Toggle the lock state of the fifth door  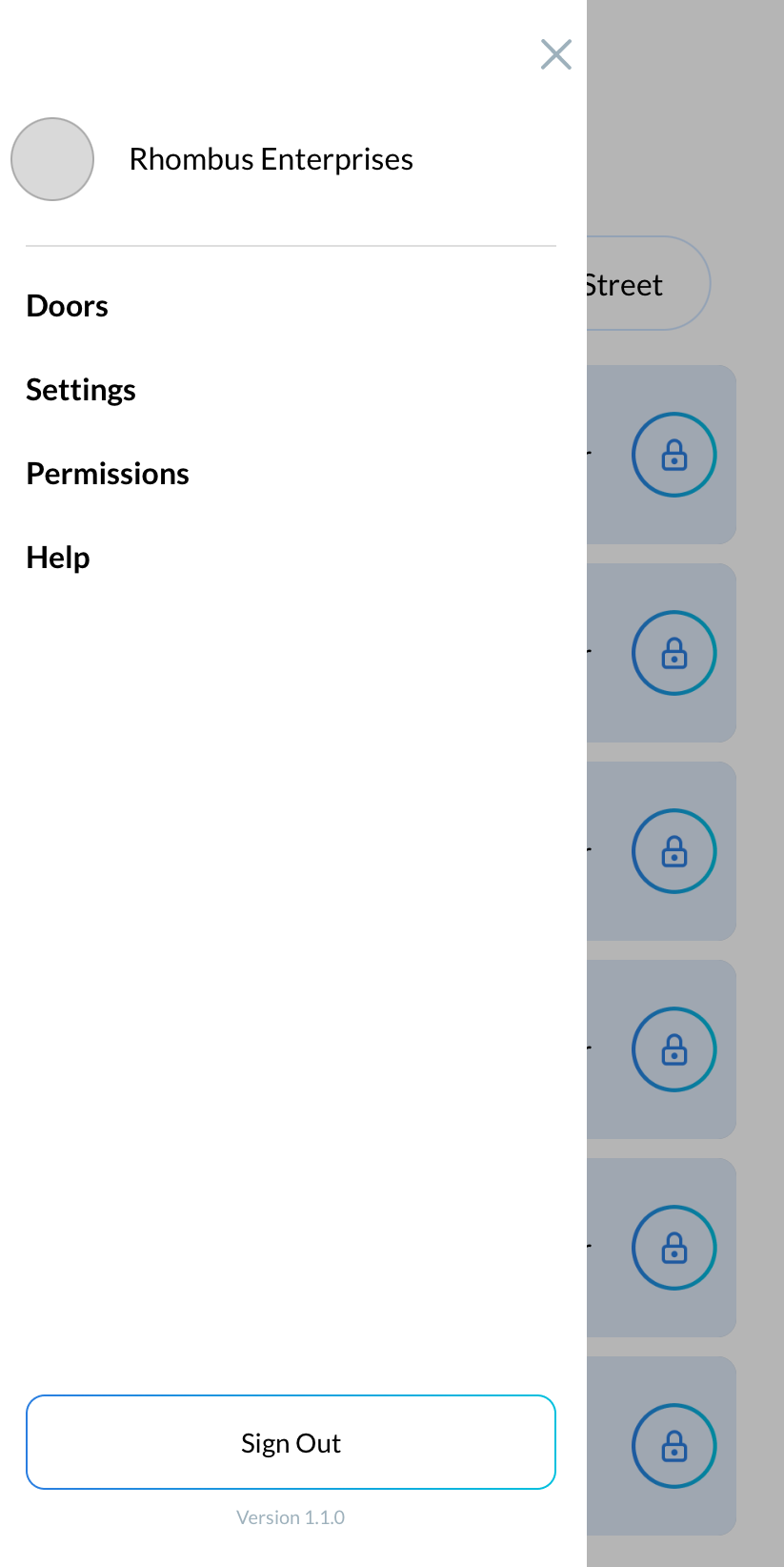coord(673,1248)
